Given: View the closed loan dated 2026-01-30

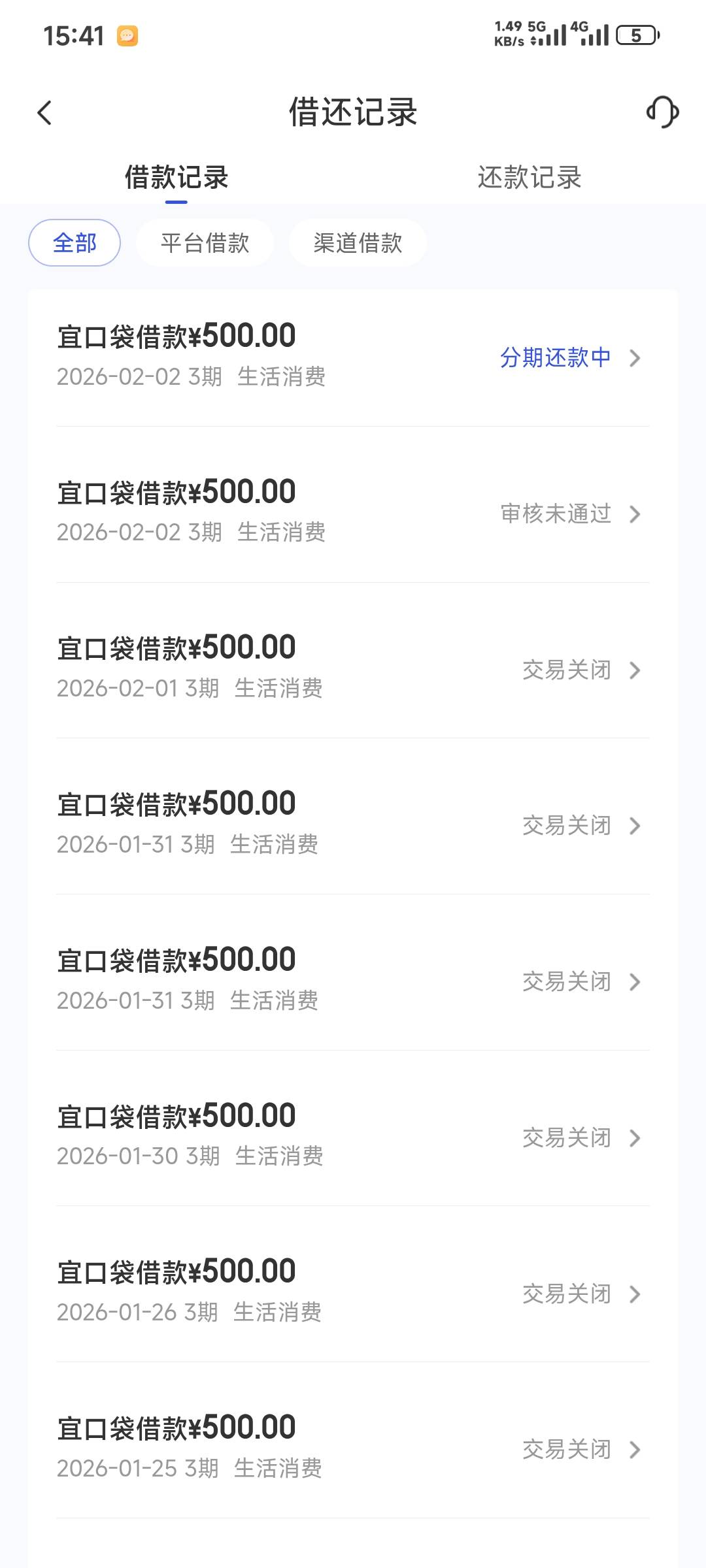Looking at the screenshot, I should point(353,1137).
